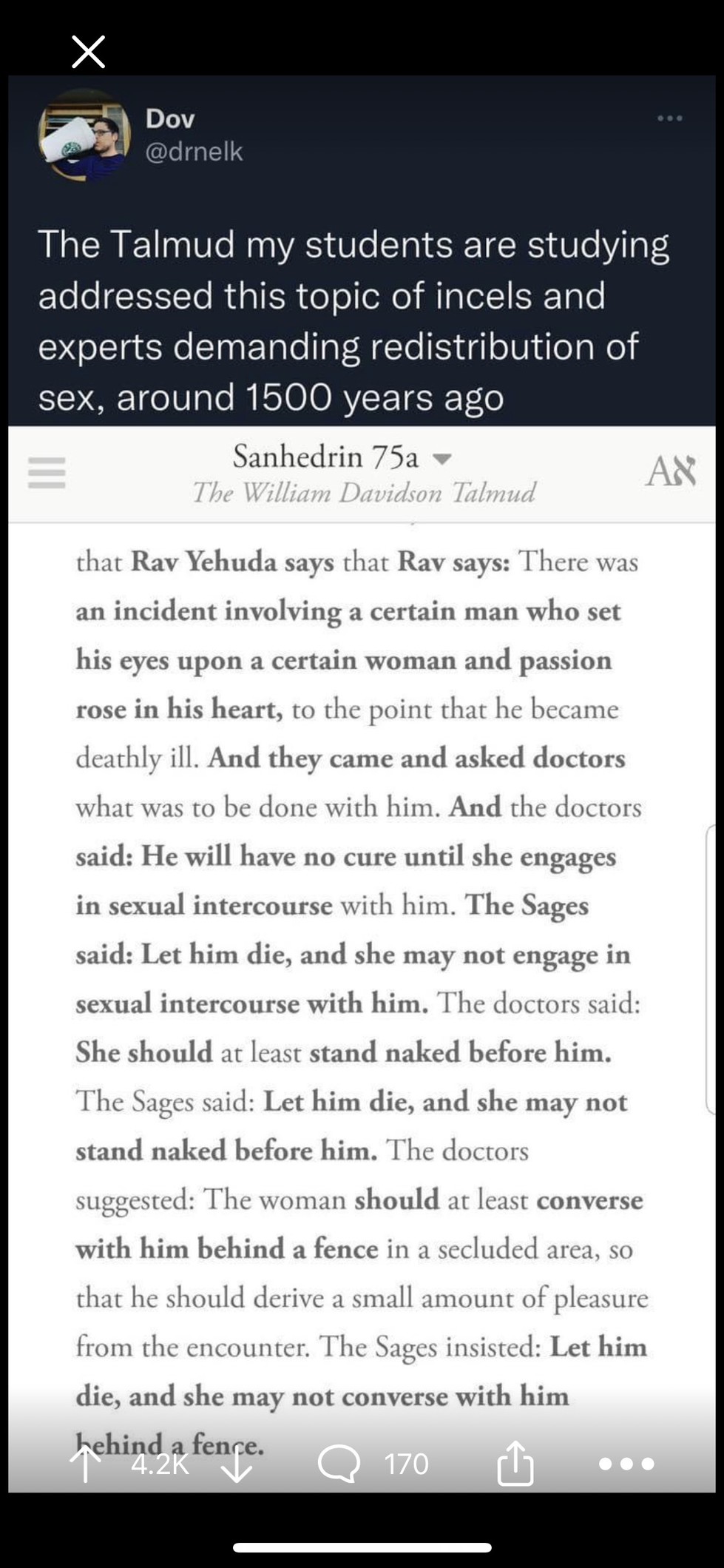The width and height of the screenshot is (724, 1568).
Task: Close the full-screen image viewer
Action: click(x=88, y=52)
